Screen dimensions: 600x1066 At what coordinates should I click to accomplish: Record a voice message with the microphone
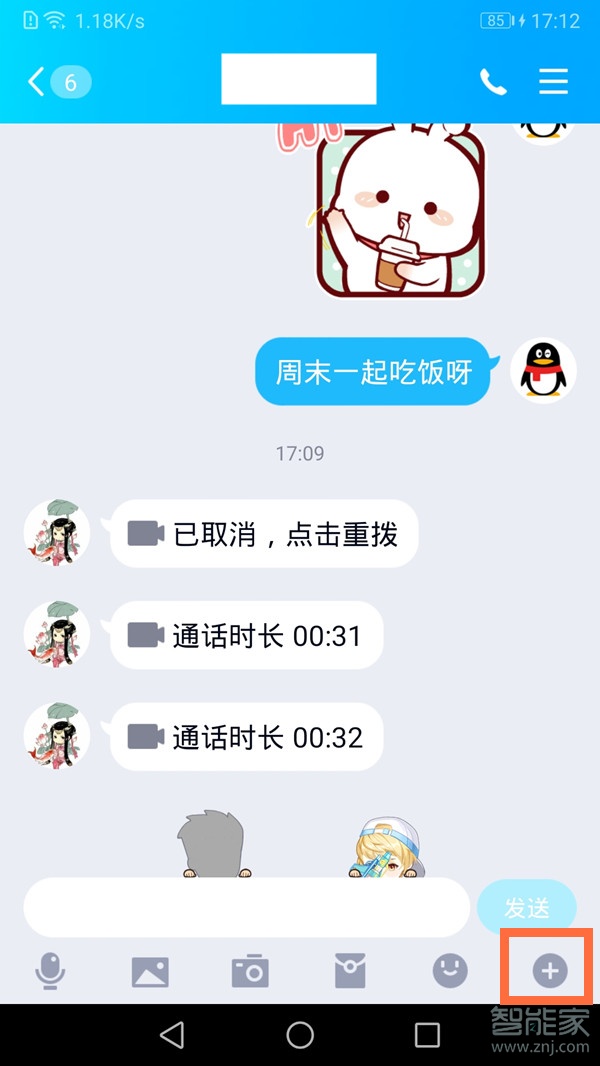50,970
